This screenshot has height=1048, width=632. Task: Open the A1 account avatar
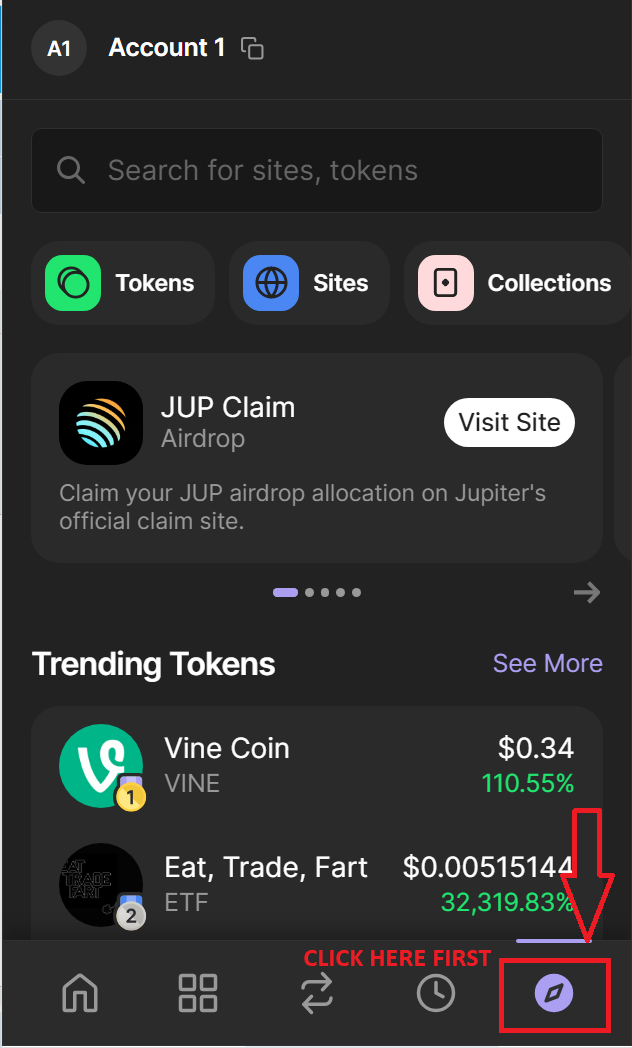click(x=59, y=48)
